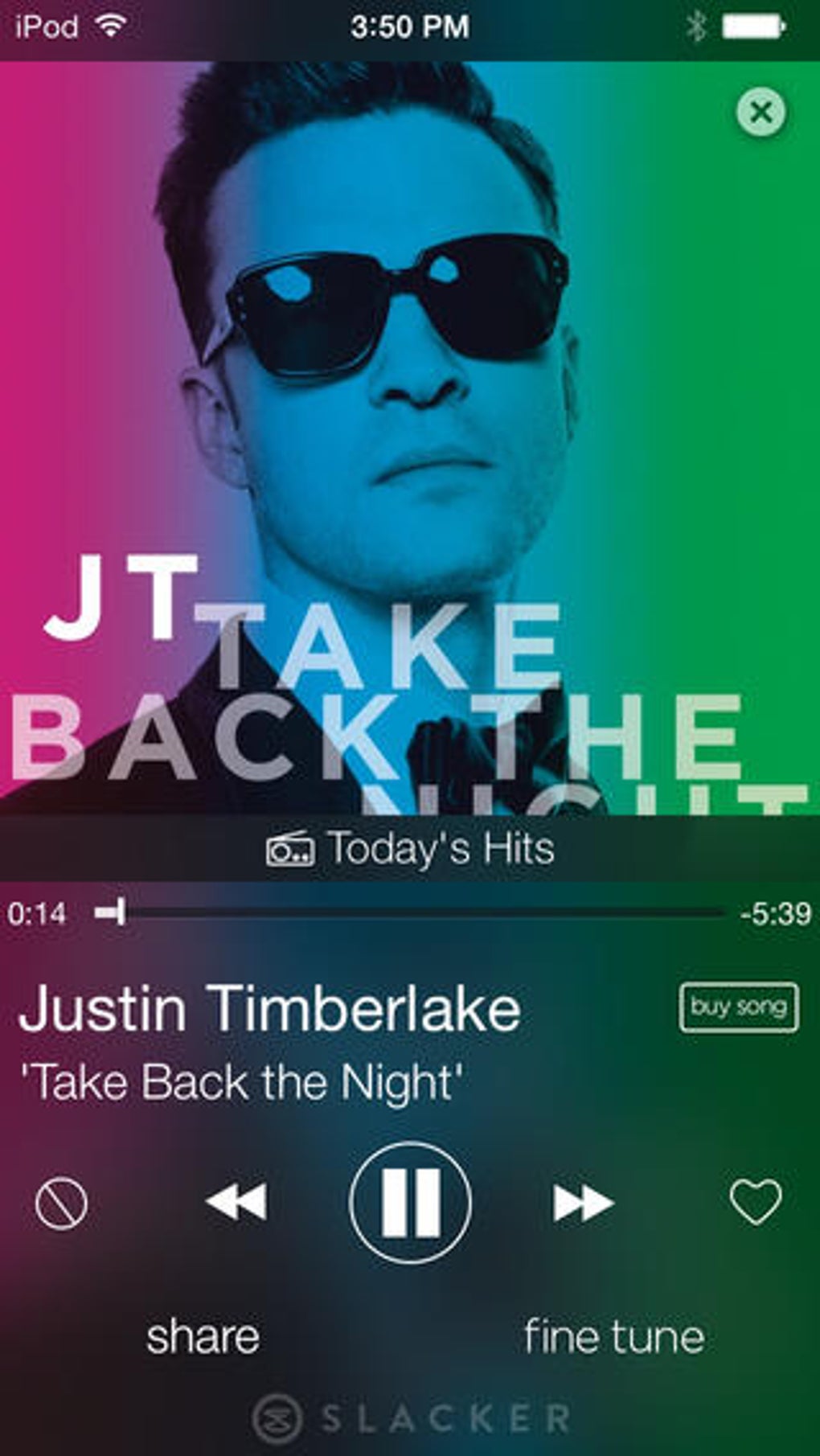Ban this song from the station

[x=62, y=1204]
